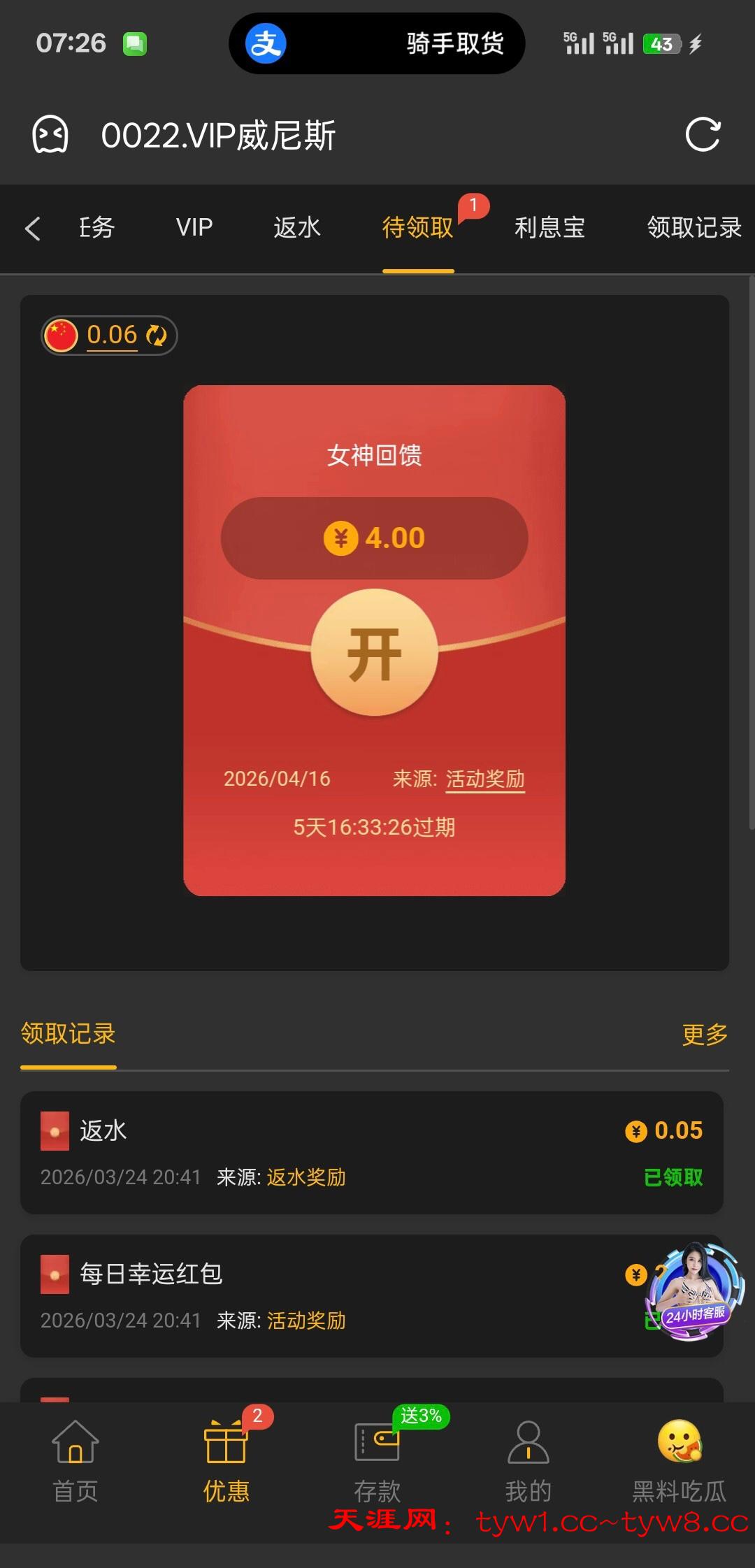Image resolution: width=755 pixels, height=1568 pixels.
Task: Tap the back arrow beside the tabs
Action: pyautogui.click(x=32, y=229)
